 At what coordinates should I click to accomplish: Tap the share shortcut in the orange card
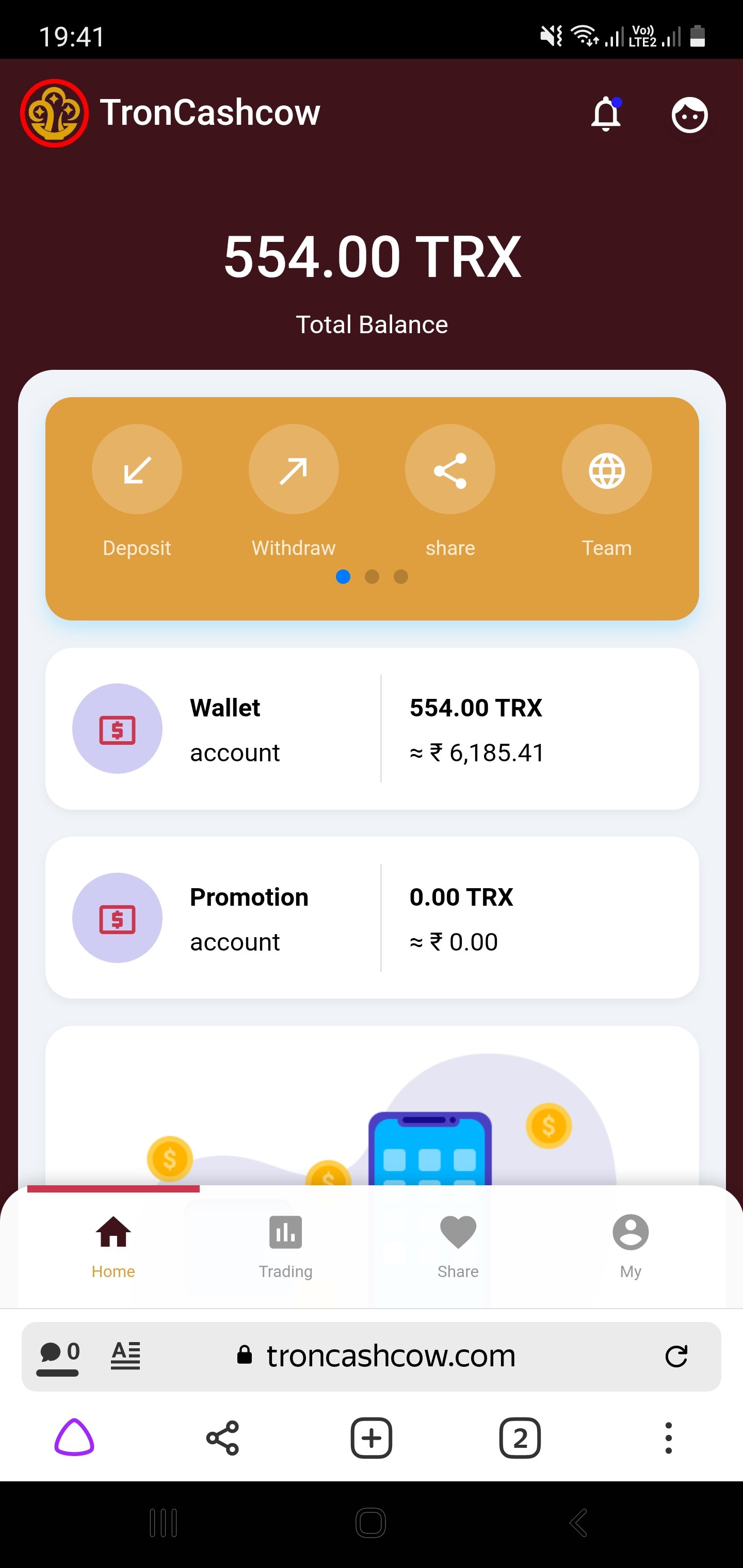click(x=450, y=491)
